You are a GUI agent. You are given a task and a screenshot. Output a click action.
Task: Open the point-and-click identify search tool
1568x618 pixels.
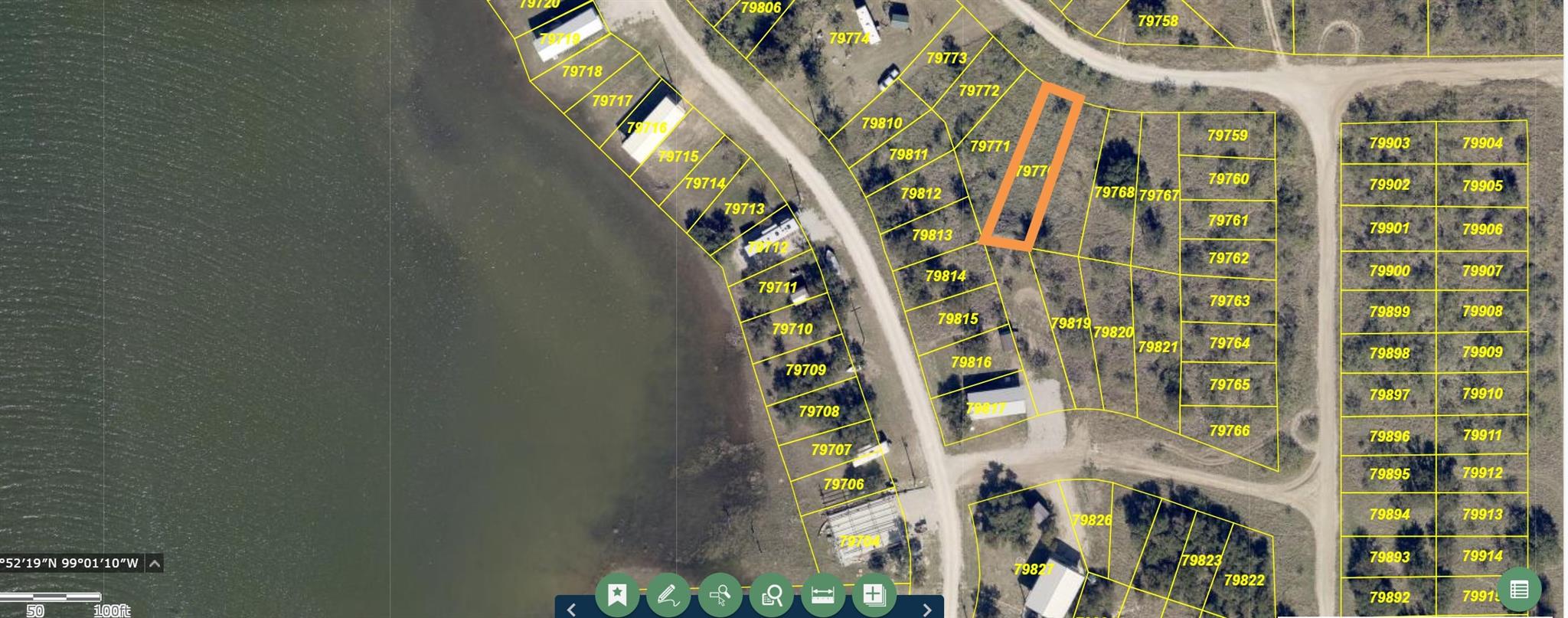[x=720, y=594]
